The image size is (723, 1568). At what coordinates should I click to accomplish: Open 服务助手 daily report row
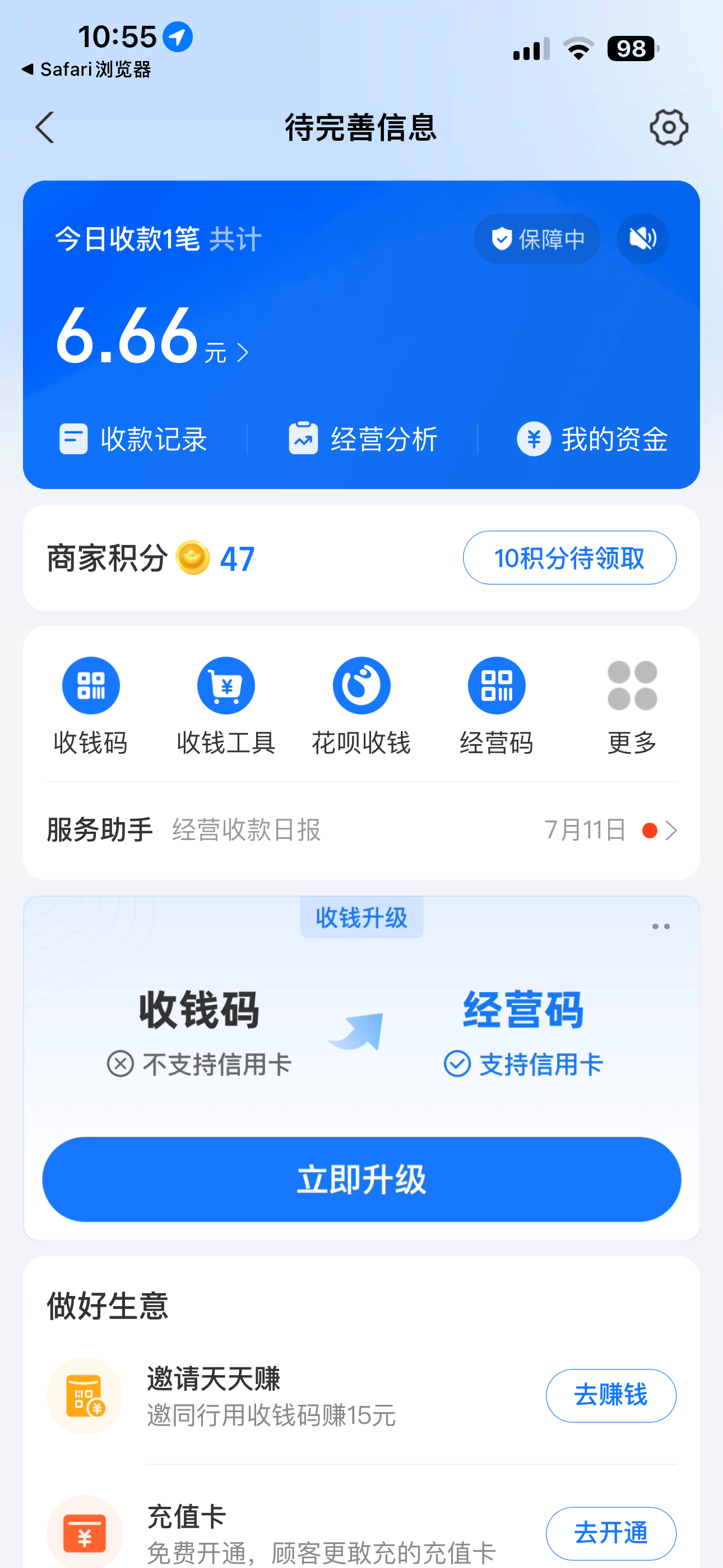click(361, 830)
